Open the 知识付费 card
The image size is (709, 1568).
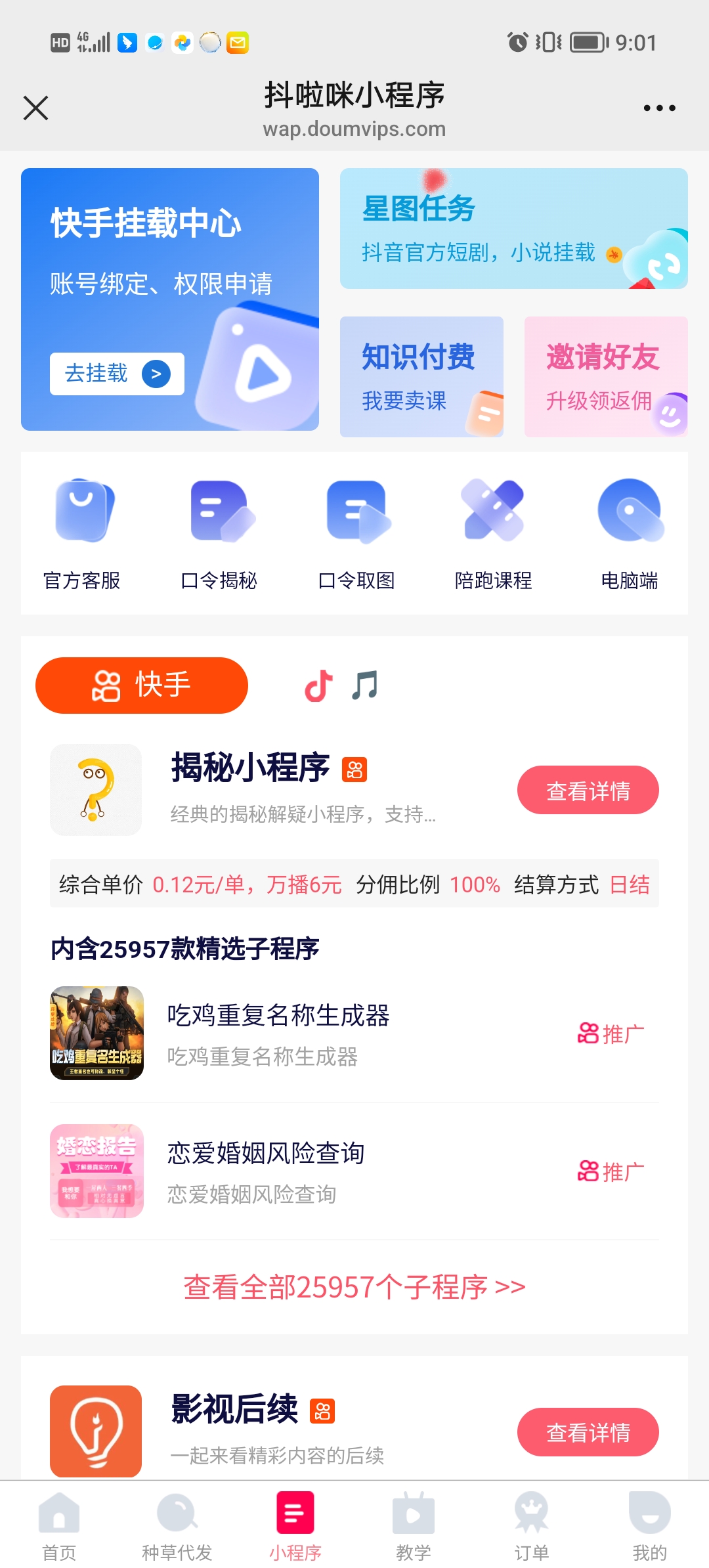pyautogui.click(x=421, y=377)
